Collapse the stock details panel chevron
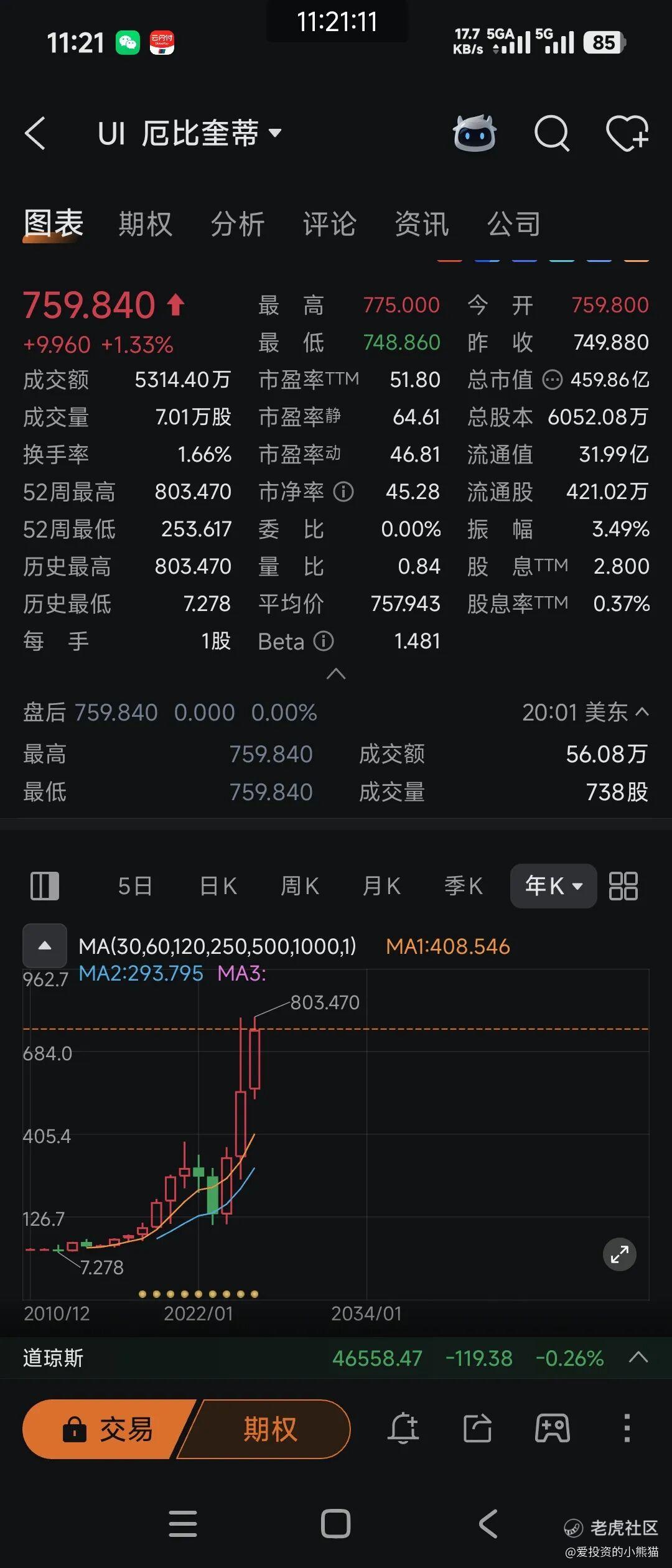 tap(336, 674)
